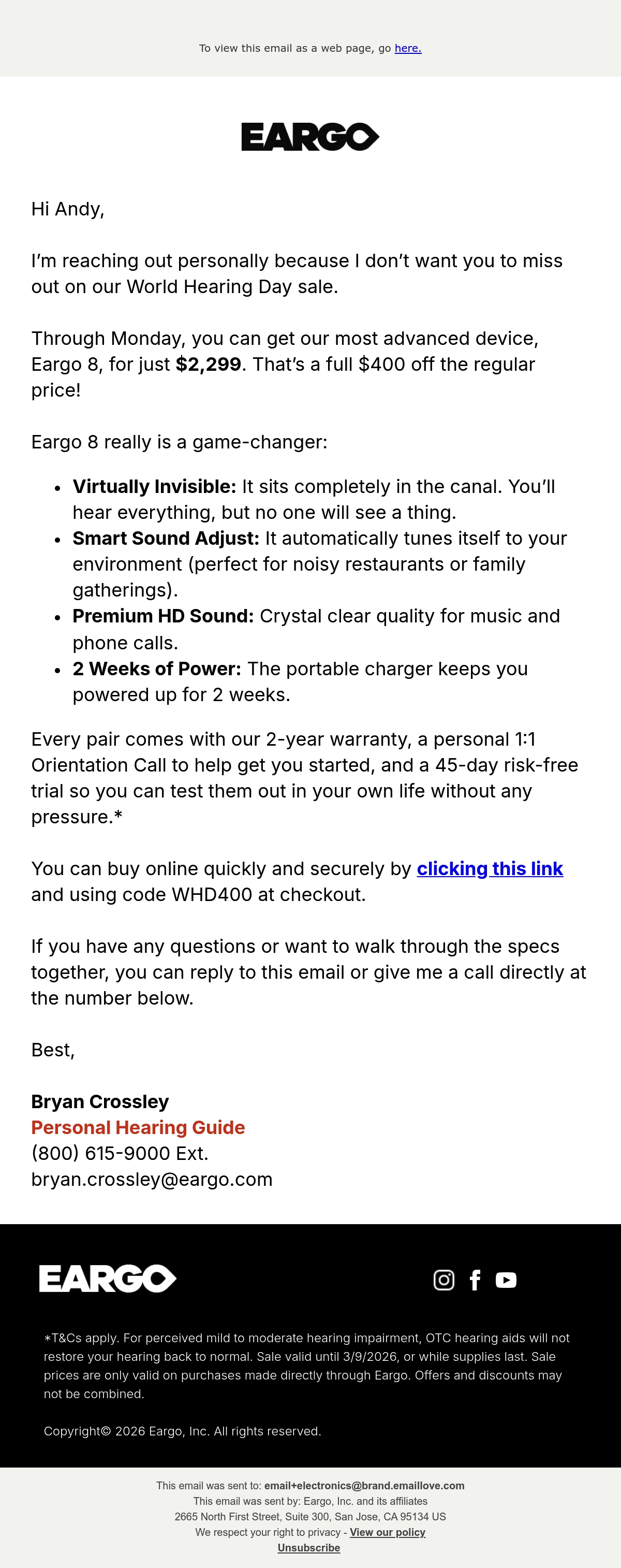The image size is (621, 1568).
Task: Tap Unsubscribe in the footer
Action: (309, 1547)
